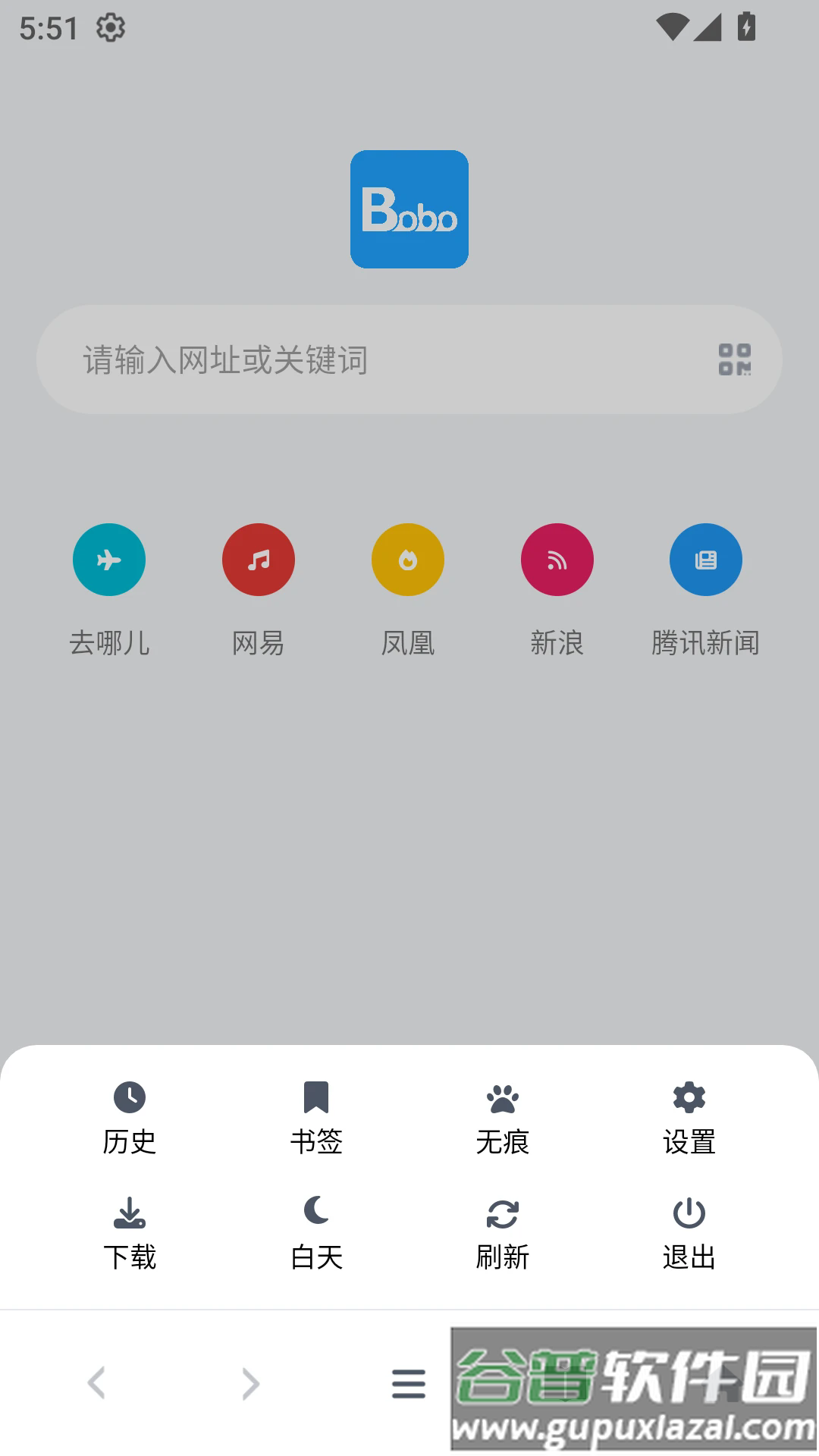Open the 新浪 shortcut icon
Screen dimensions: 819x1456
pyautogui.click(x=557, y=560)
